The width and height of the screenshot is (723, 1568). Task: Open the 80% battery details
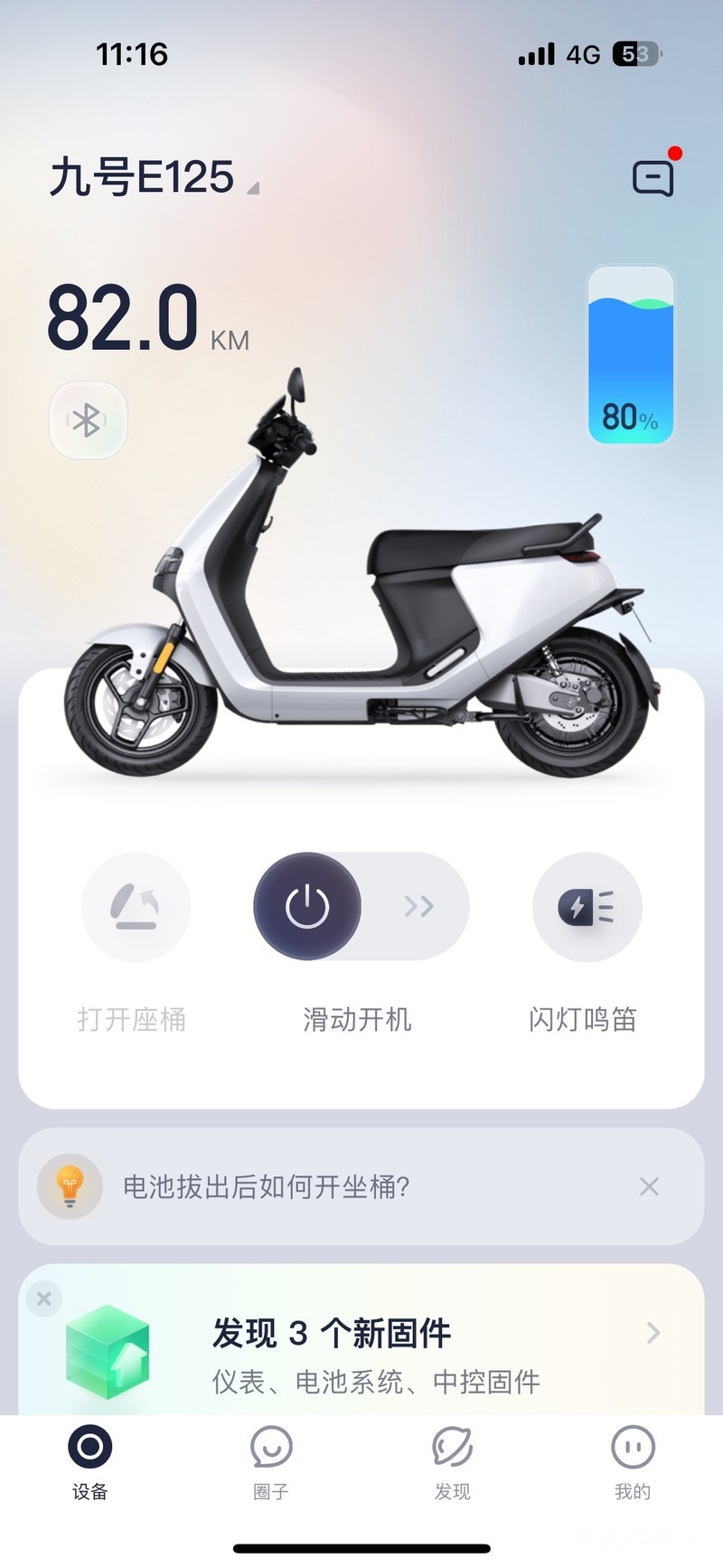[x=630, y=354]
